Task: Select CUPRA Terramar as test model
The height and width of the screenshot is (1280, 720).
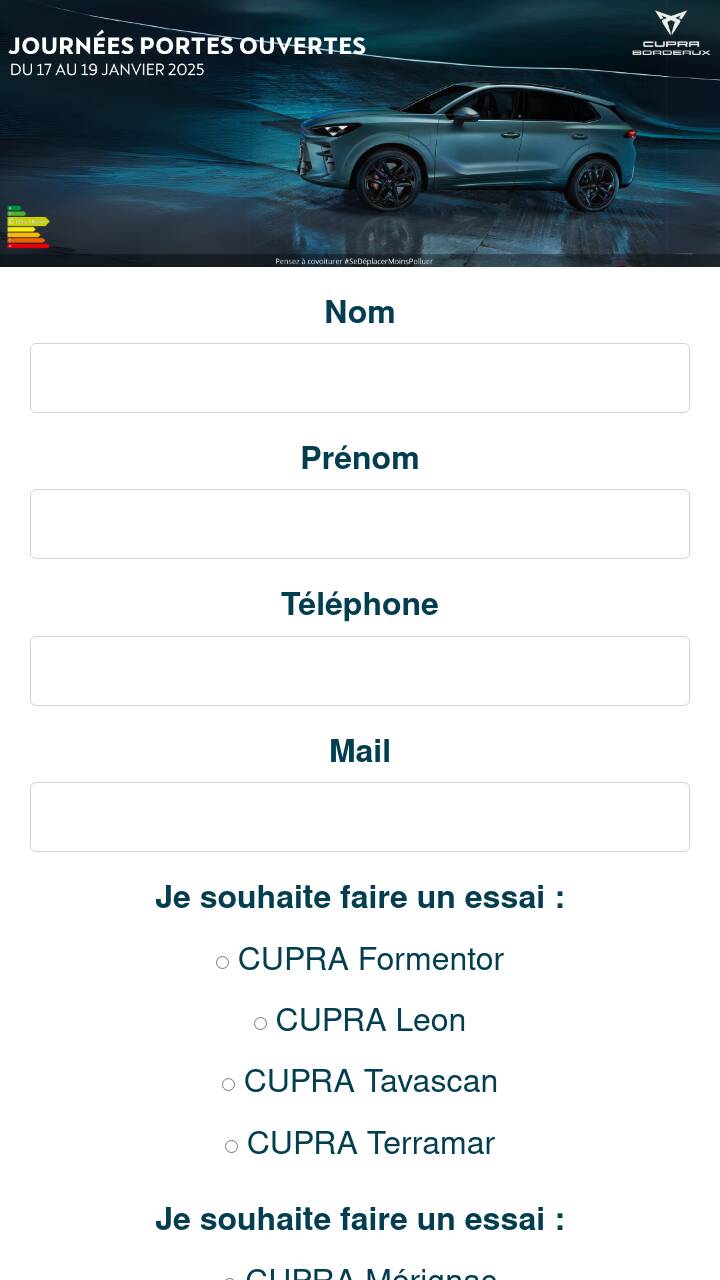Action: click(x=232, y=1146)
